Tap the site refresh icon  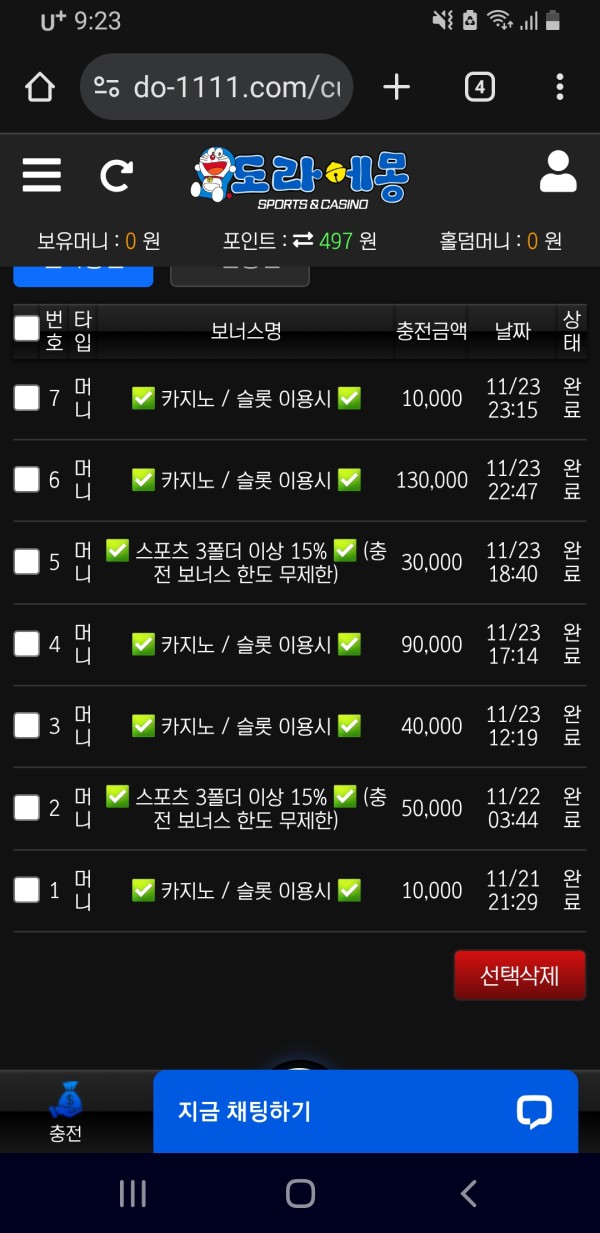tap(116, 176)
